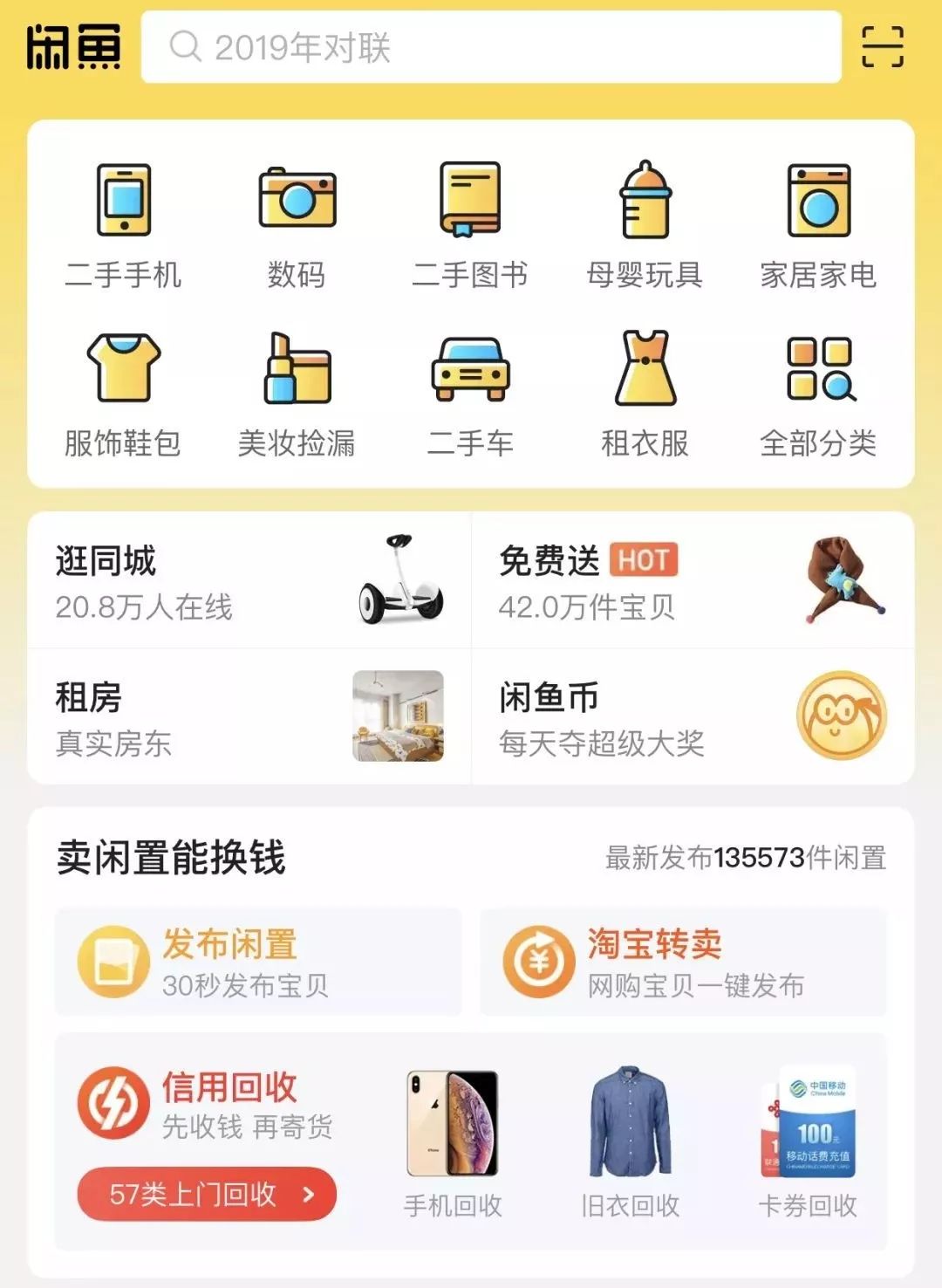Open the 租房 真实房东 card
Viewport: 942px width, 1288px height.
[x=249, y=716]
